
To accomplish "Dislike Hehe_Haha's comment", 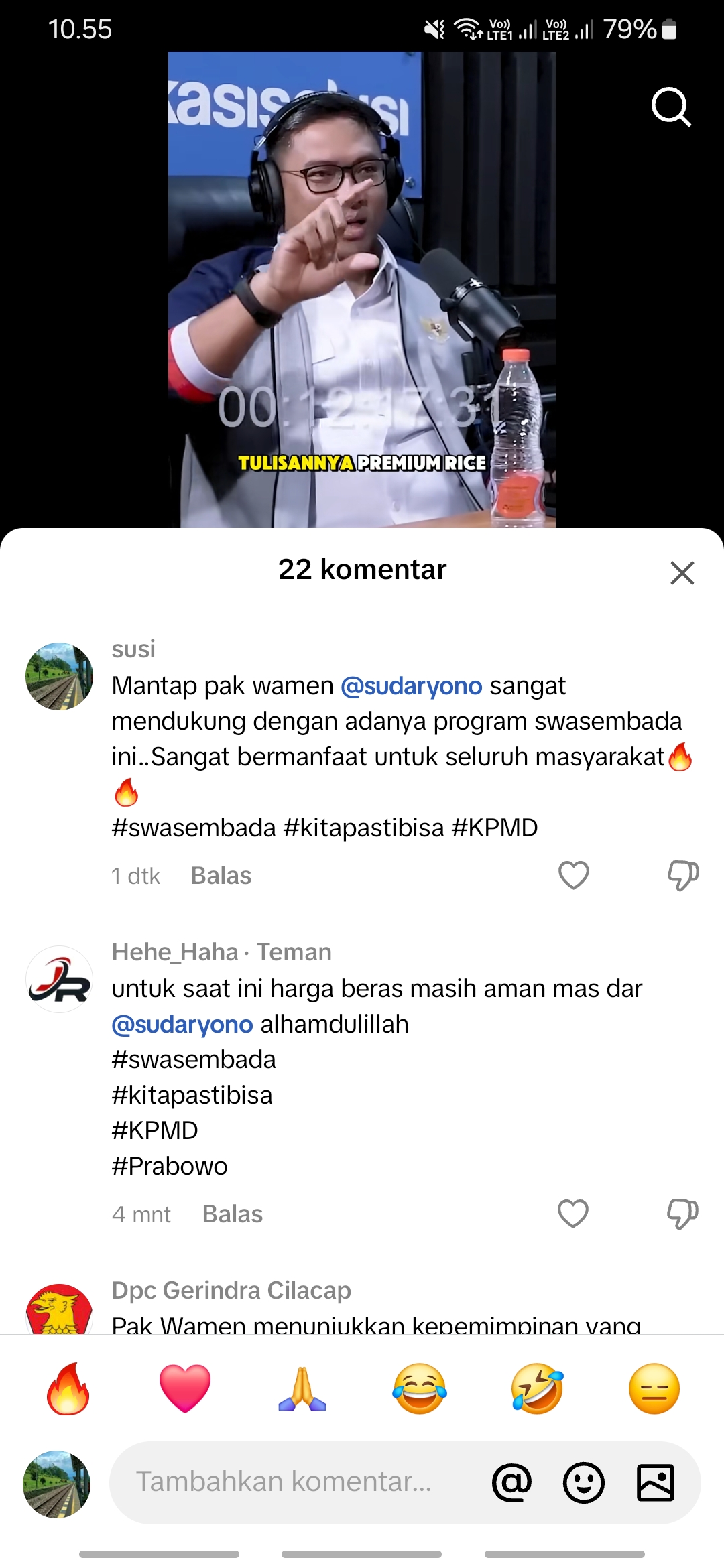I will pos(682,1214).
